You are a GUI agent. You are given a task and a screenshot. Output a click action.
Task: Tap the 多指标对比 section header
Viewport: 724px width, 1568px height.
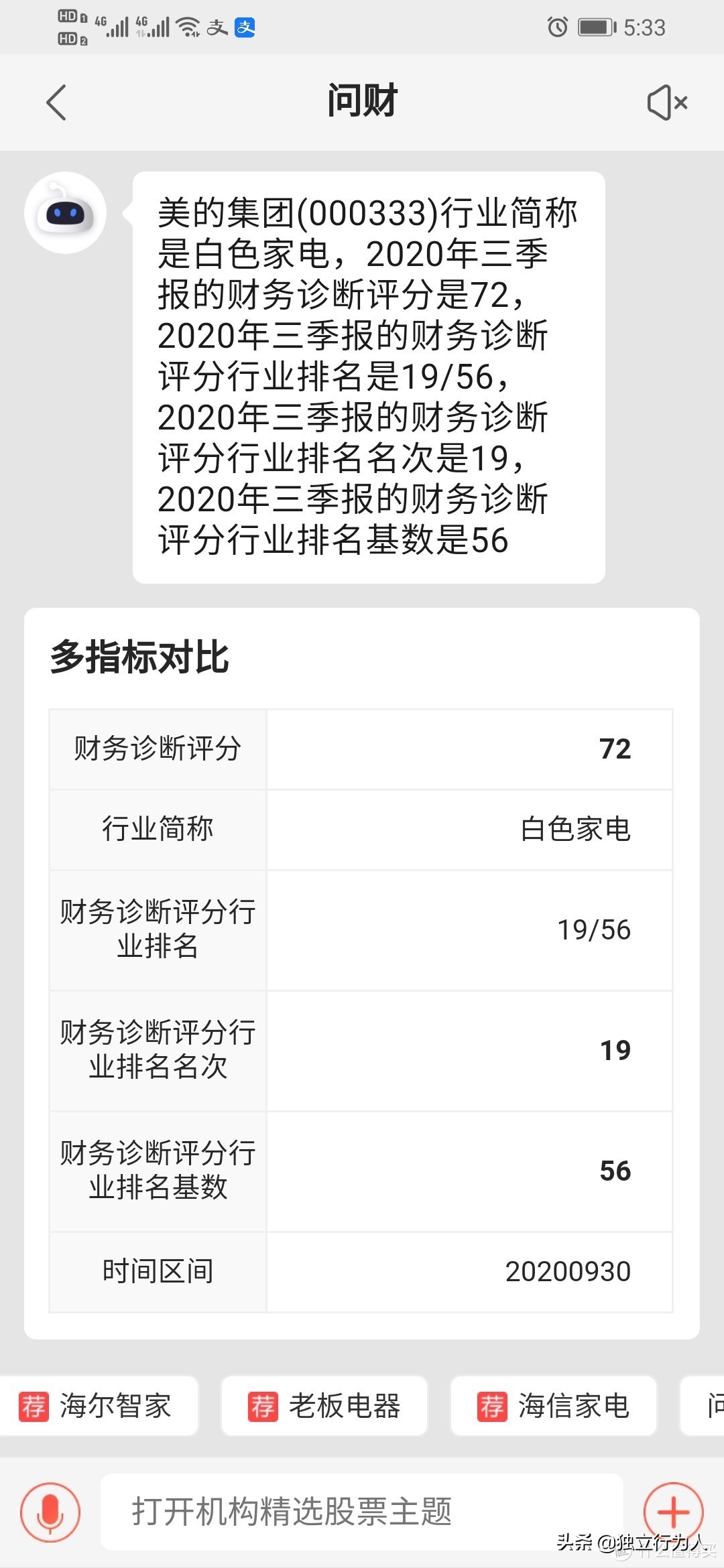click(x=139, y=660)
